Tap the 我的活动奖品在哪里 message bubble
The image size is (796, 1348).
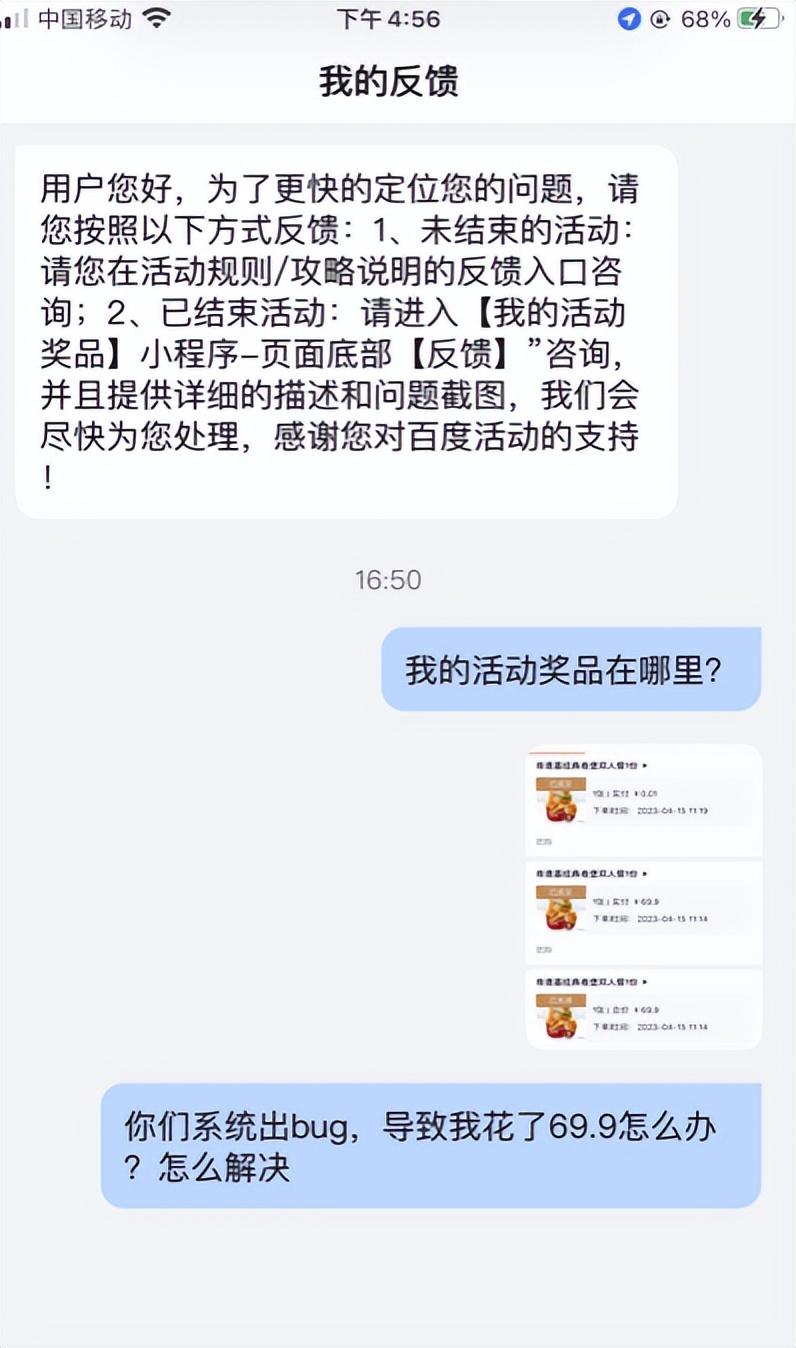[573, 668]
